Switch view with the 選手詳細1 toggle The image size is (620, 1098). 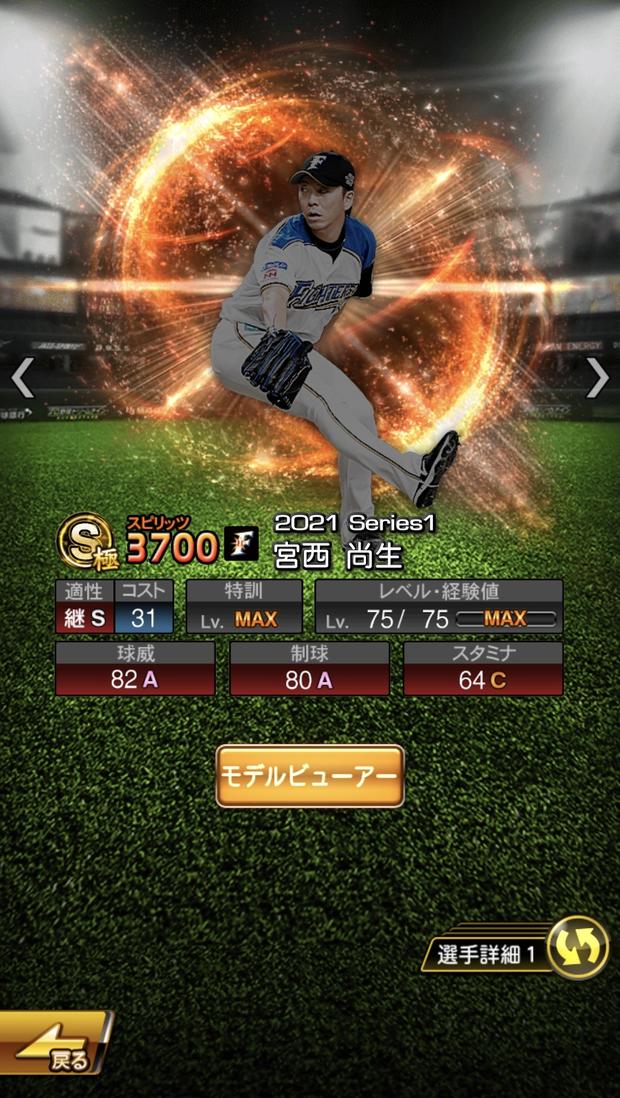pyautogui.click(x=578, y=947)
